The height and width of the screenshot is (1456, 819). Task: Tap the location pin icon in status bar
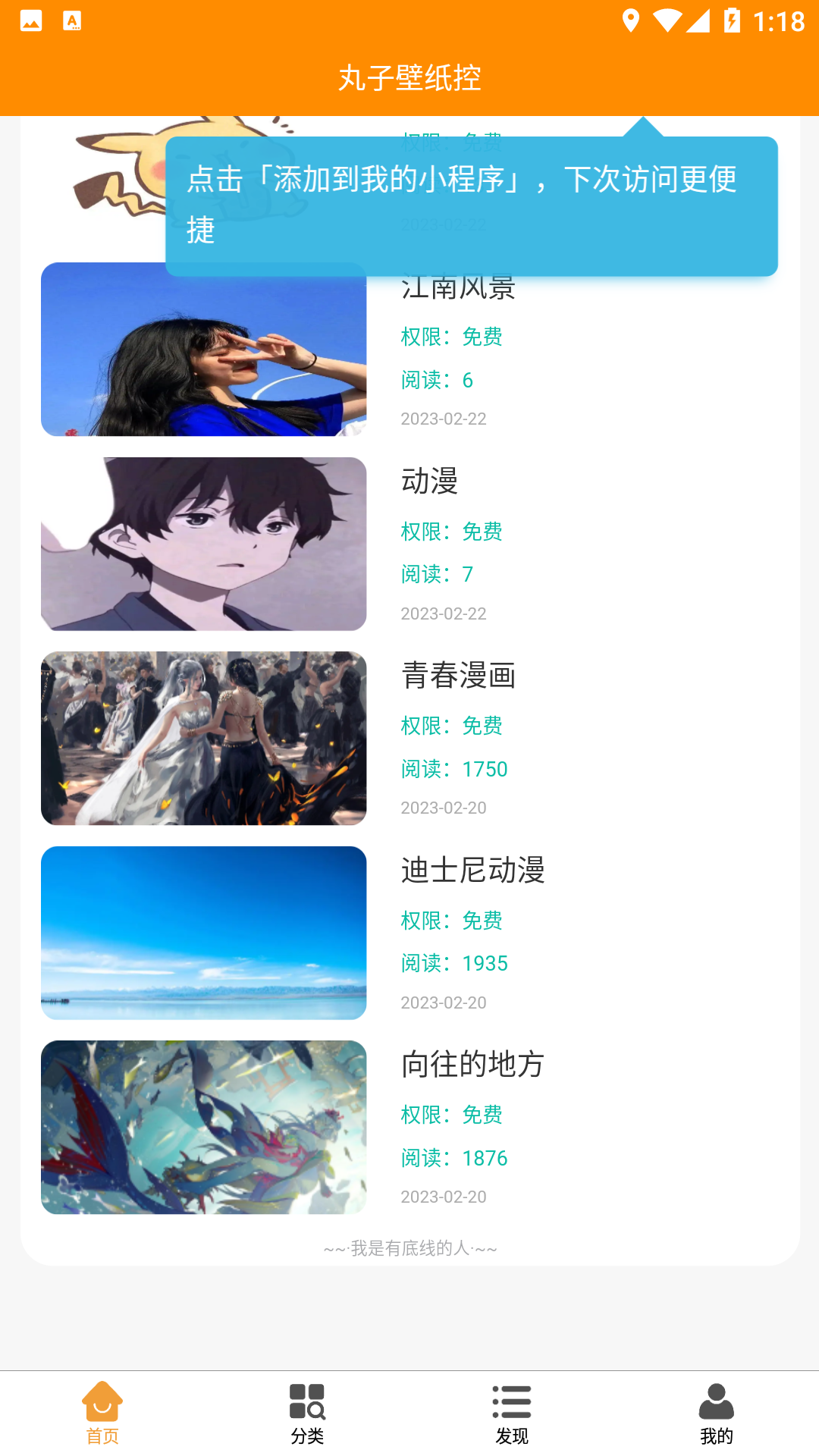pyautogui.click(x=632, y=20)
